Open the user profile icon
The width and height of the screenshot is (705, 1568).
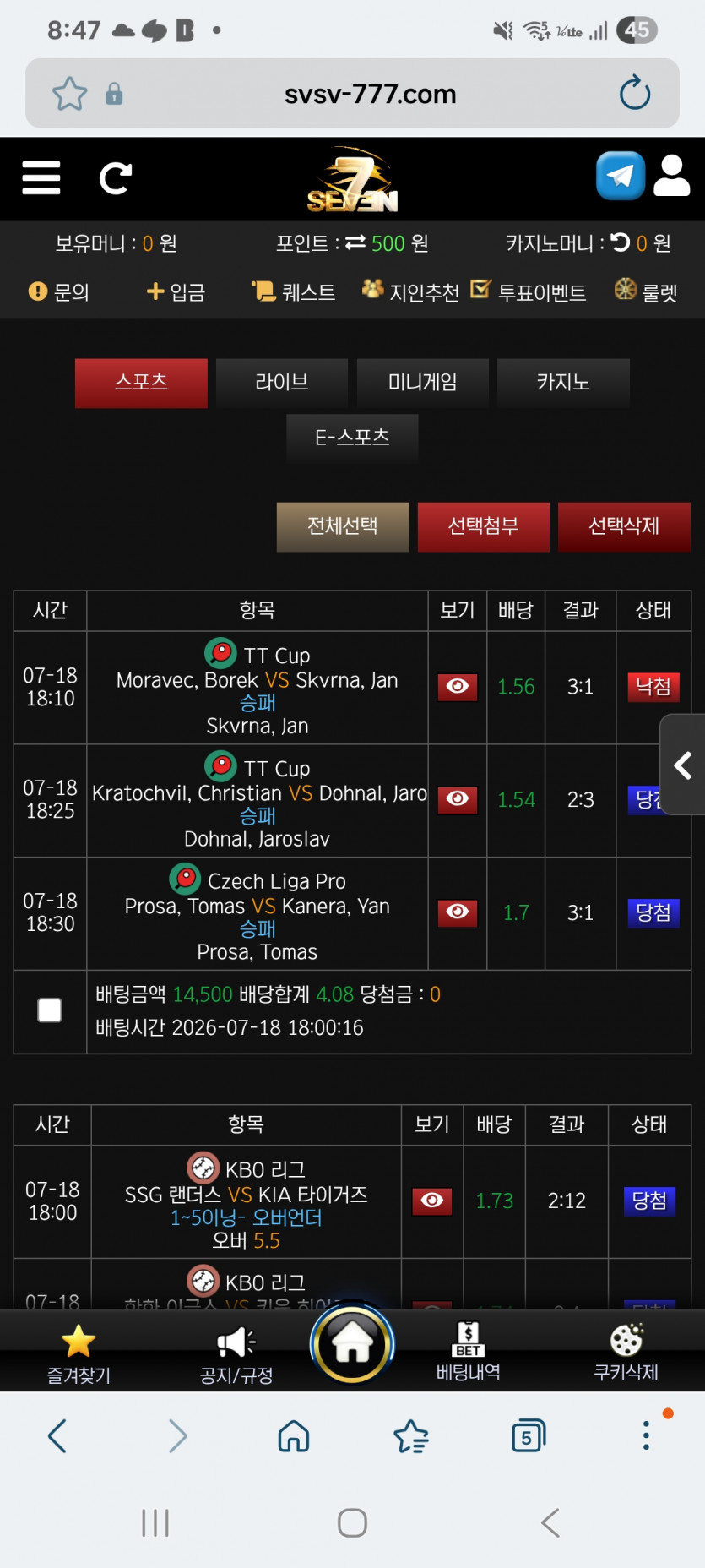click(672, 176)
